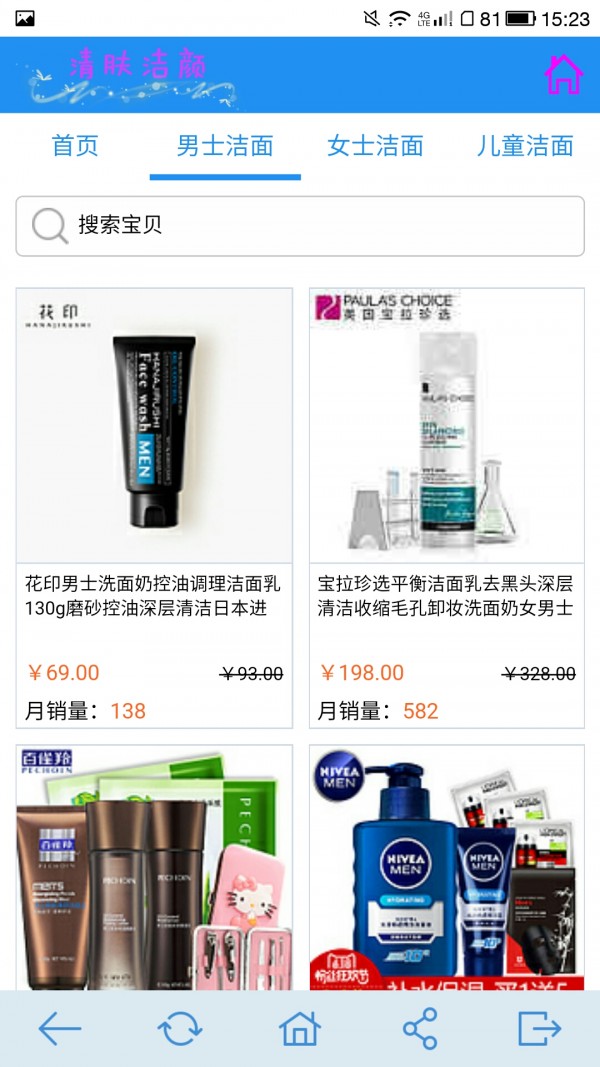600x1067 pixels.
Task: Tap the pink home icon in header
Action: (563, 75)
